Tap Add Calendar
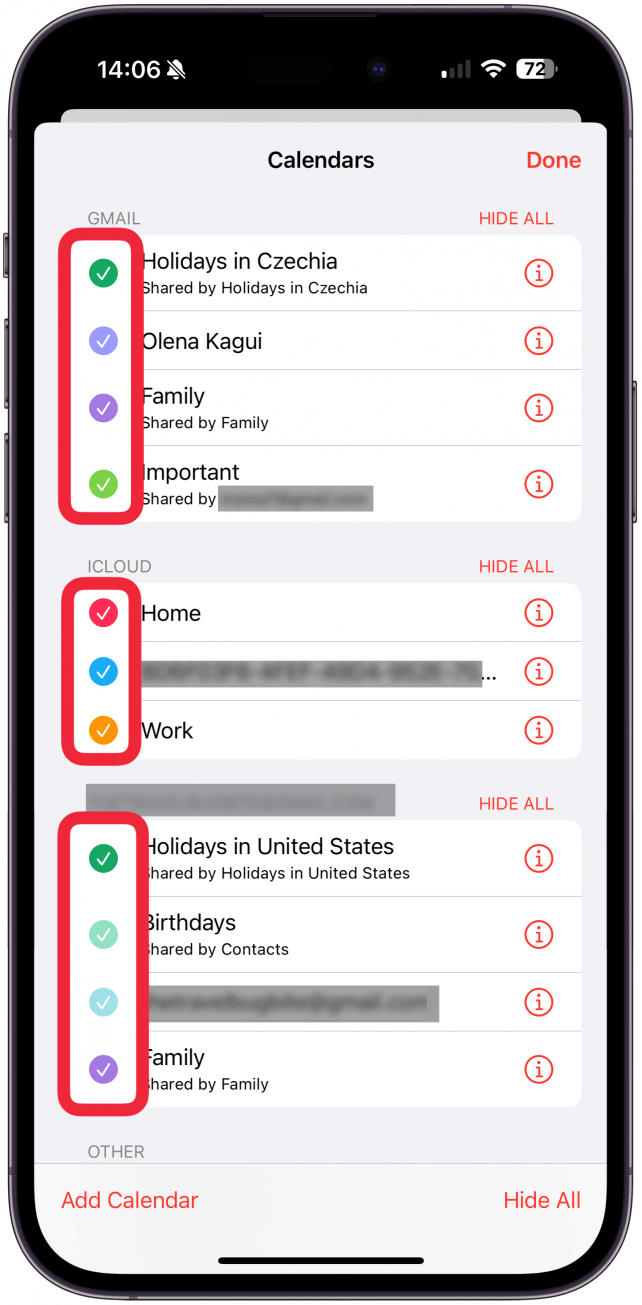This screenshot has height=1305, width=642. tap(130, 1200)
